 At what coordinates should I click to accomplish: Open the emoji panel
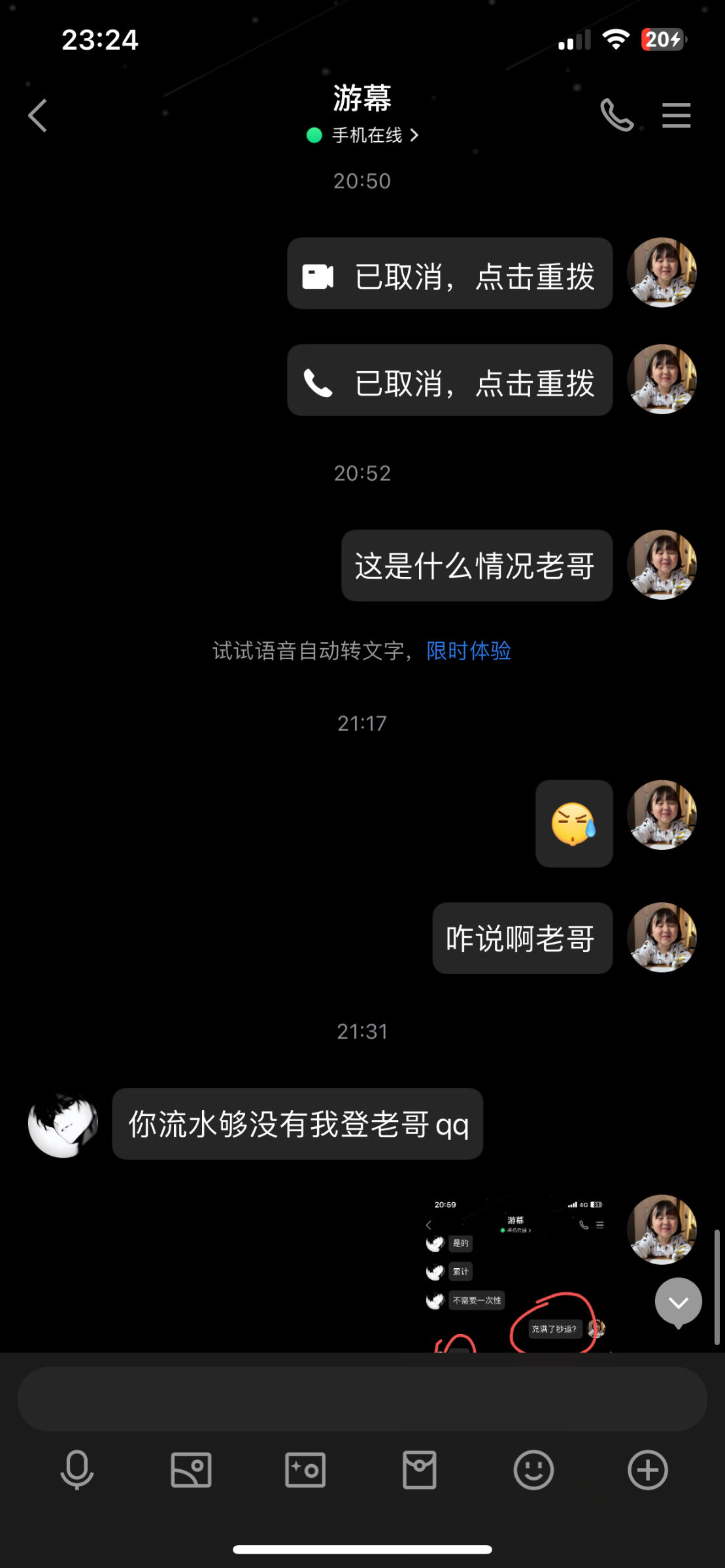[533, 1470]
